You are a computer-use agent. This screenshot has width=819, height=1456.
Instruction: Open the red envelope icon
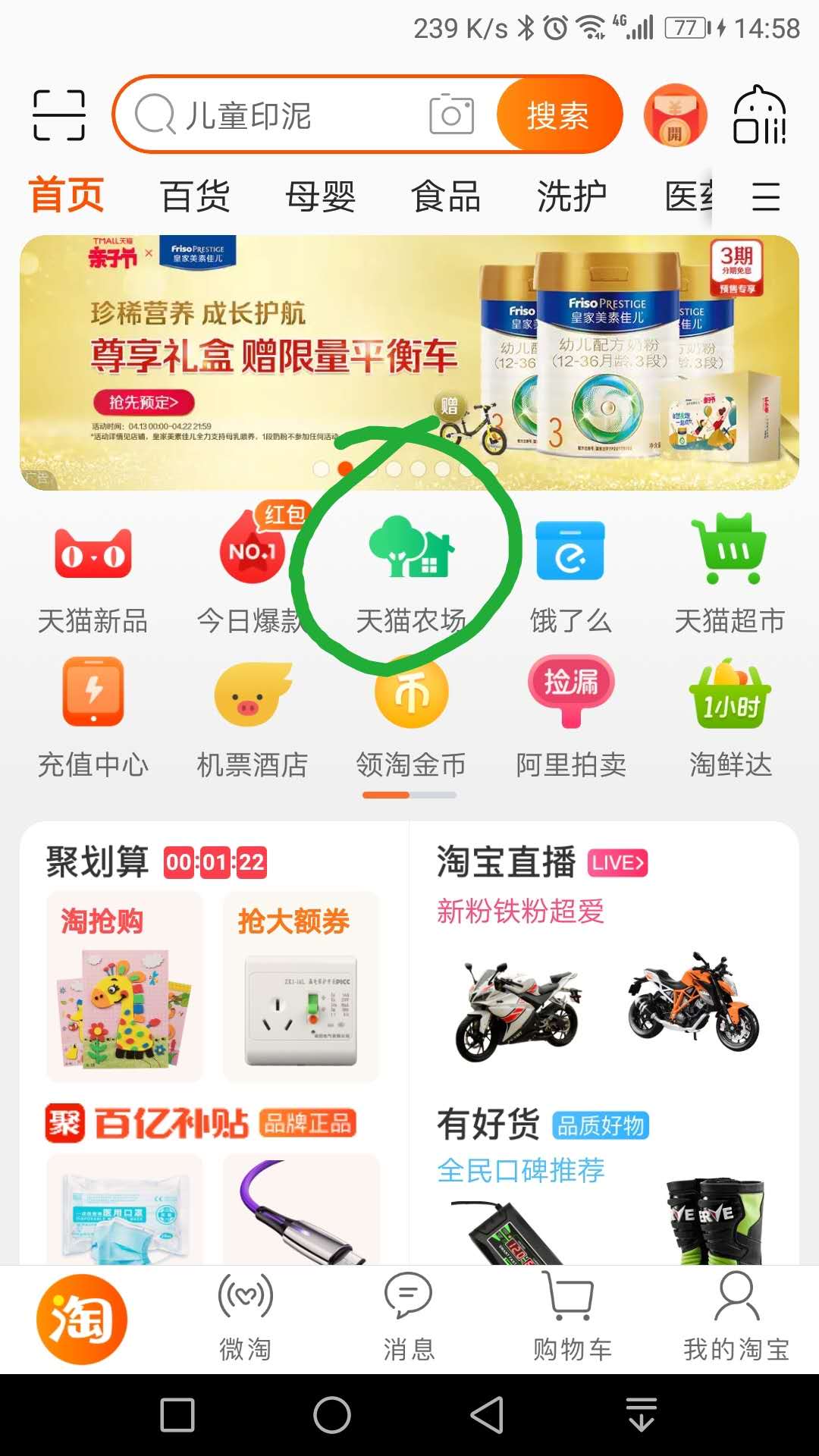click(675, 115)
